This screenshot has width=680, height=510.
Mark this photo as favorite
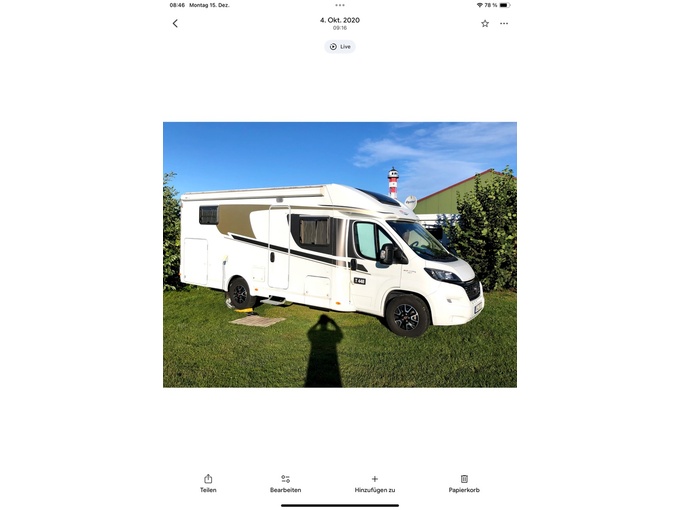click(x=485, y=23)
